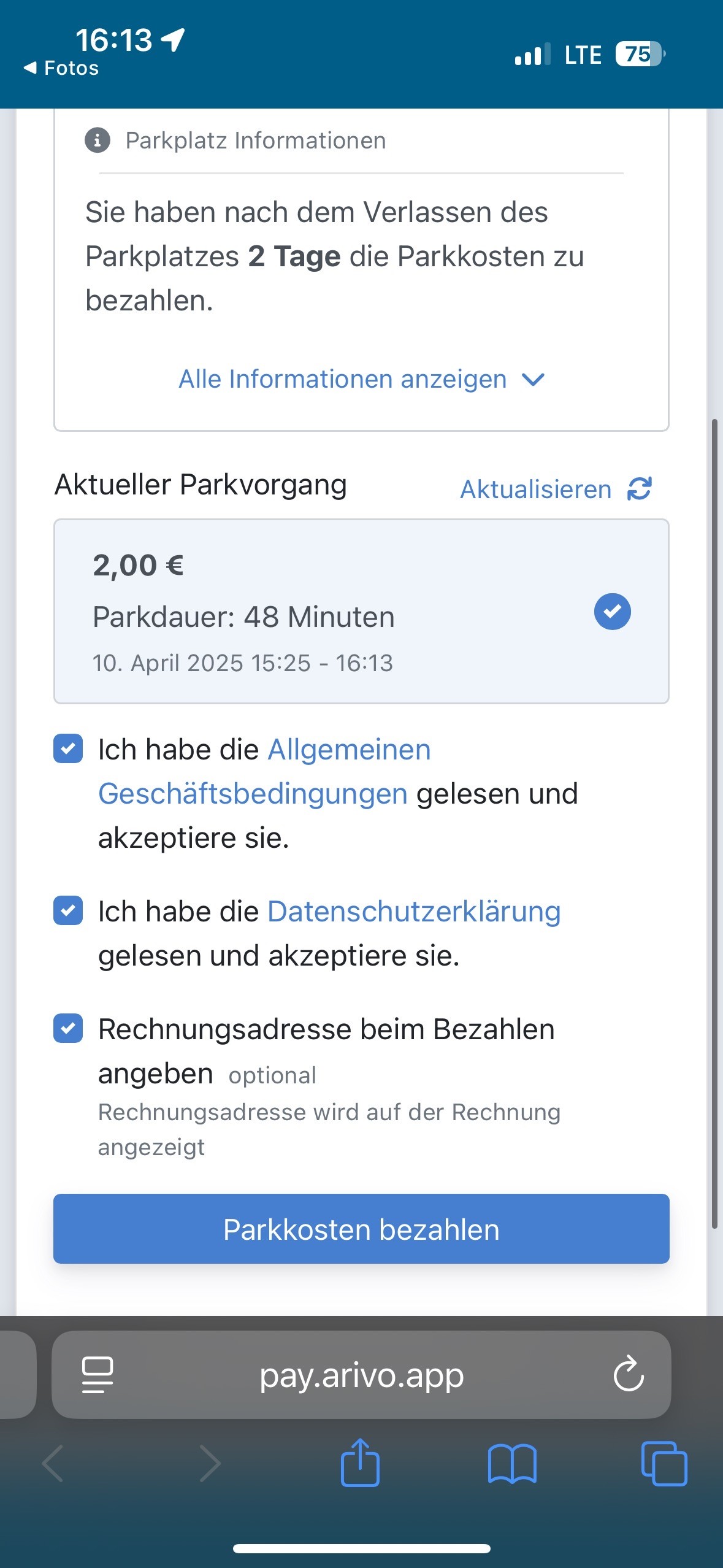723x1568 pixels.
Task: Uncheck the Rechnungsadresse beim Bezahlen checkbox
Action: click(68, 1028)
